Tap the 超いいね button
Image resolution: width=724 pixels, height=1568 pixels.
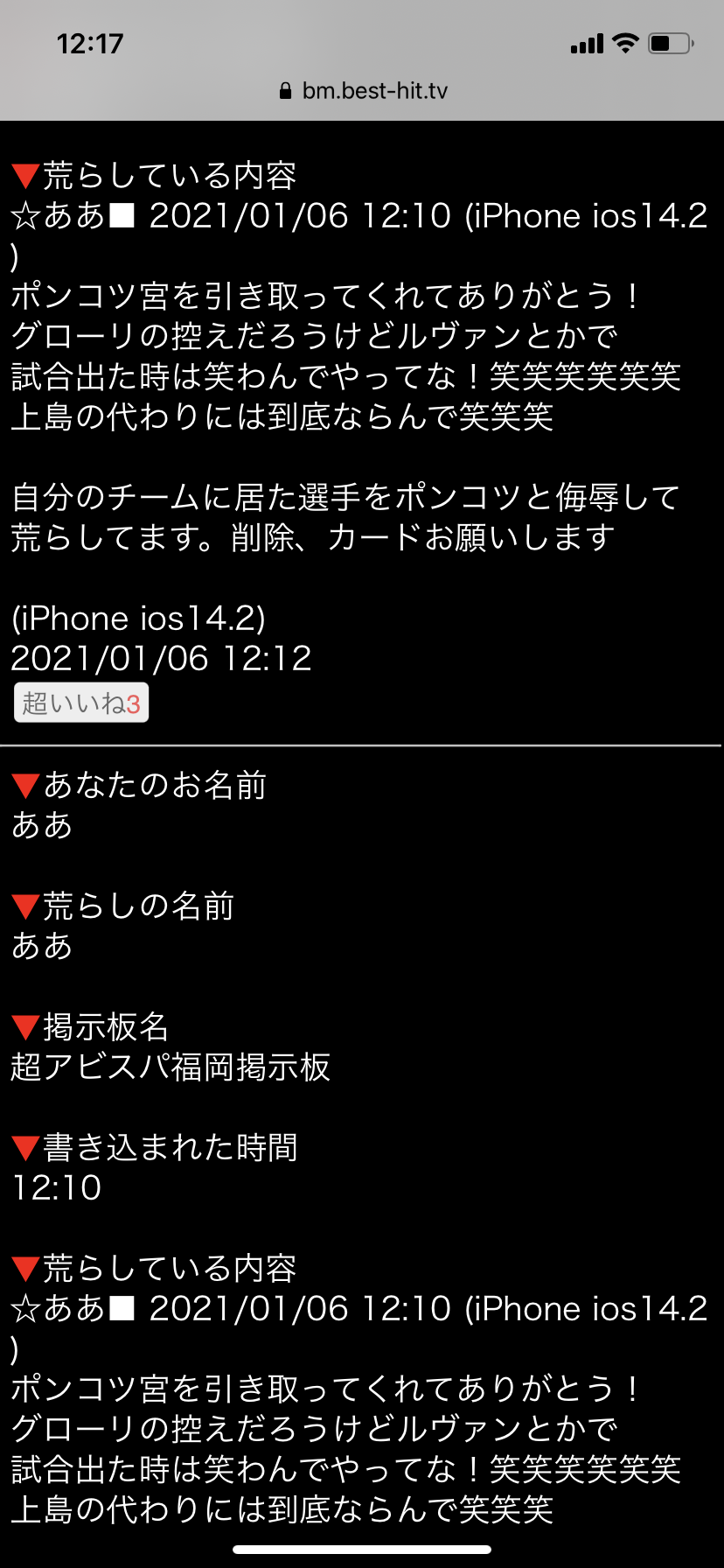tap(81, 703)
